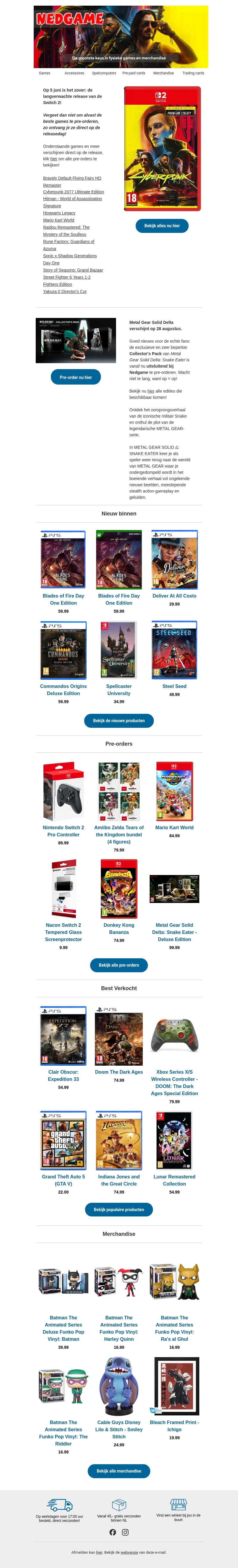Open Yakuza 0 Director's Cut link
This screenshot has height=1568, width=238.
[x=65, y=291]
